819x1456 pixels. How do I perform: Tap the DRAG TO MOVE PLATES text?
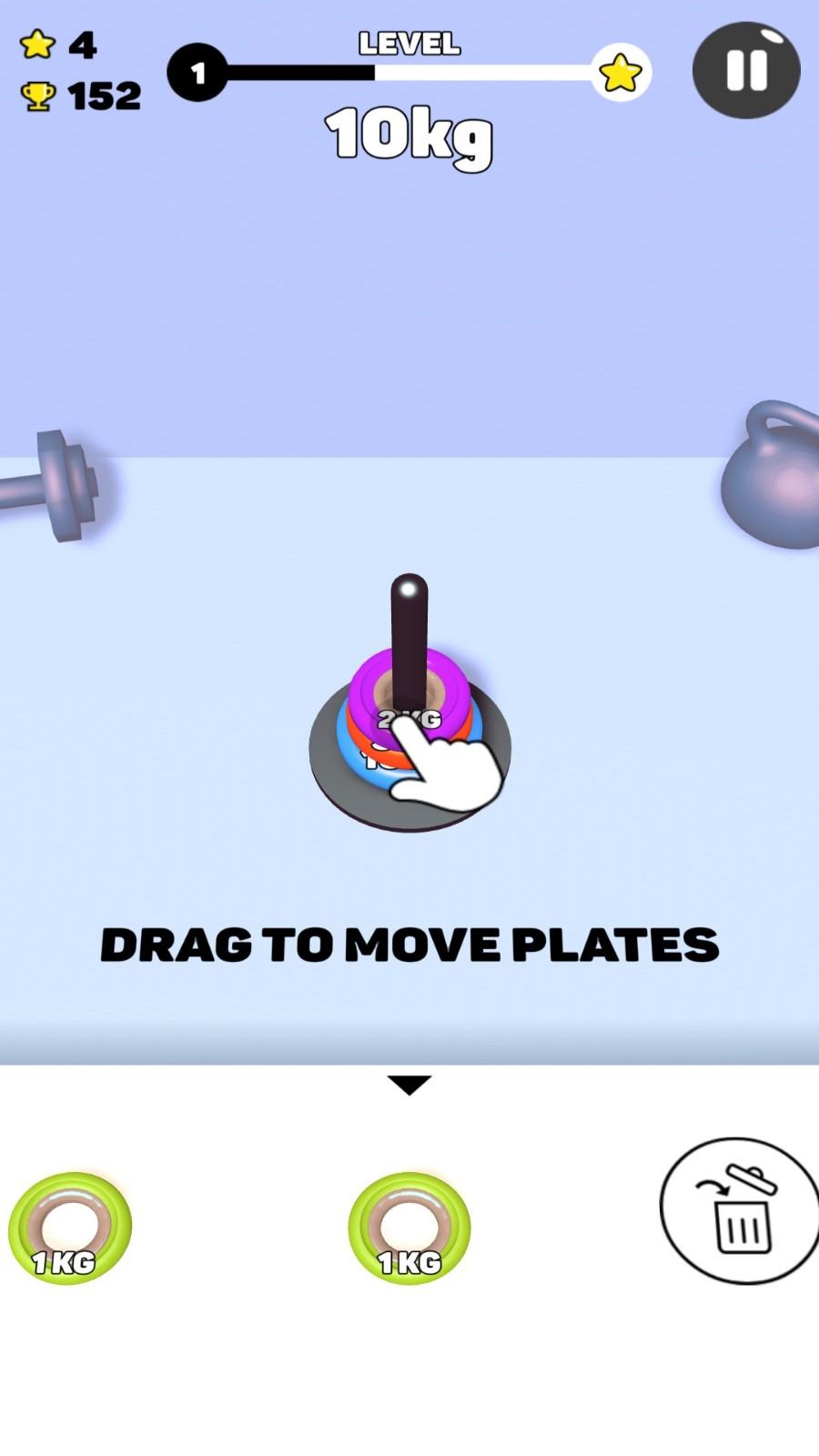409,944
